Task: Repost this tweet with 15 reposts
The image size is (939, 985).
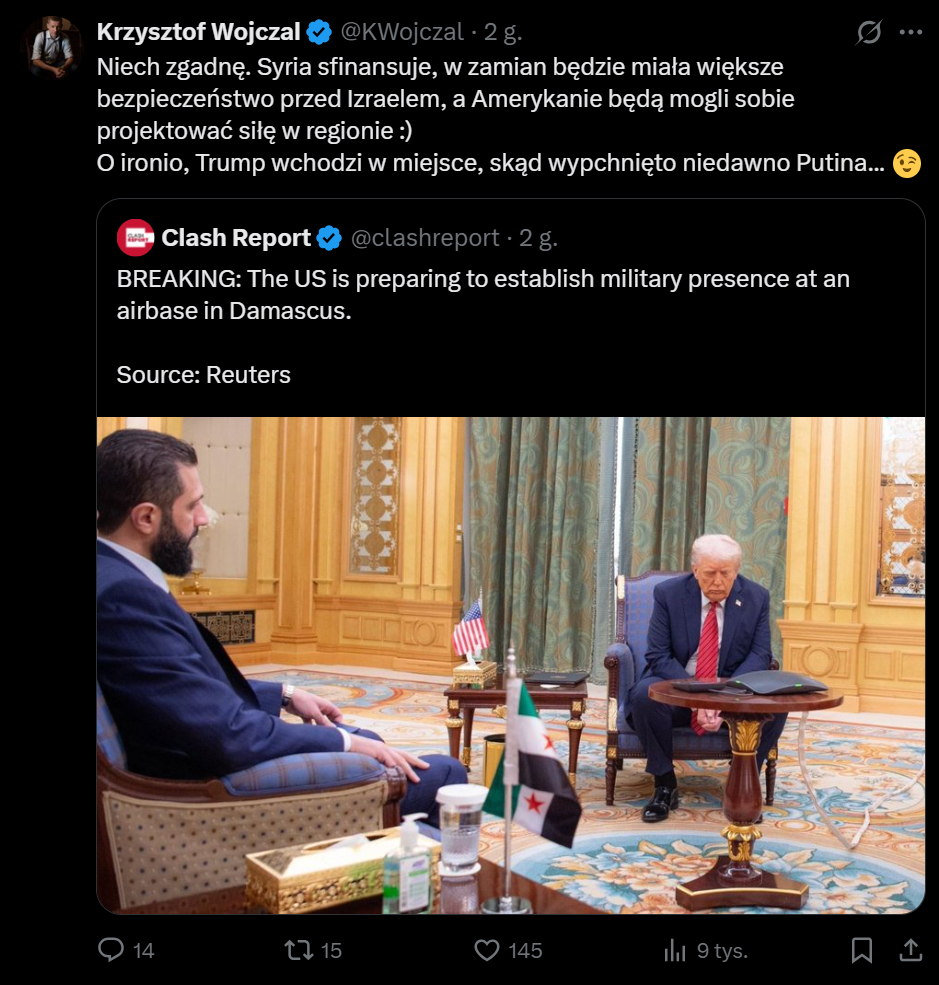Action: [x=299, y=949]
